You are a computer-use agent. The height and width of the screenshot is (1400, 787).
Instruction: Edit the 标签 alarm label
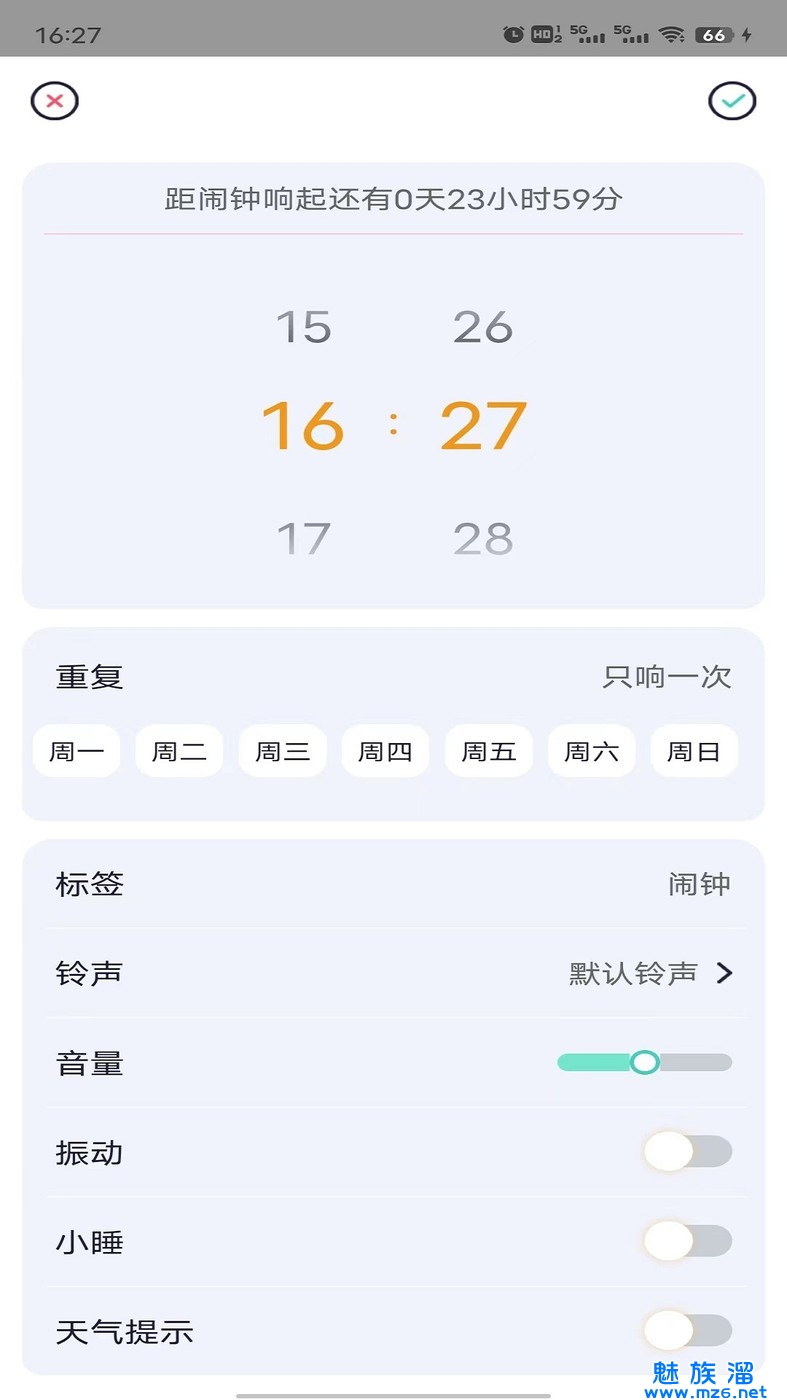point(394,884)
